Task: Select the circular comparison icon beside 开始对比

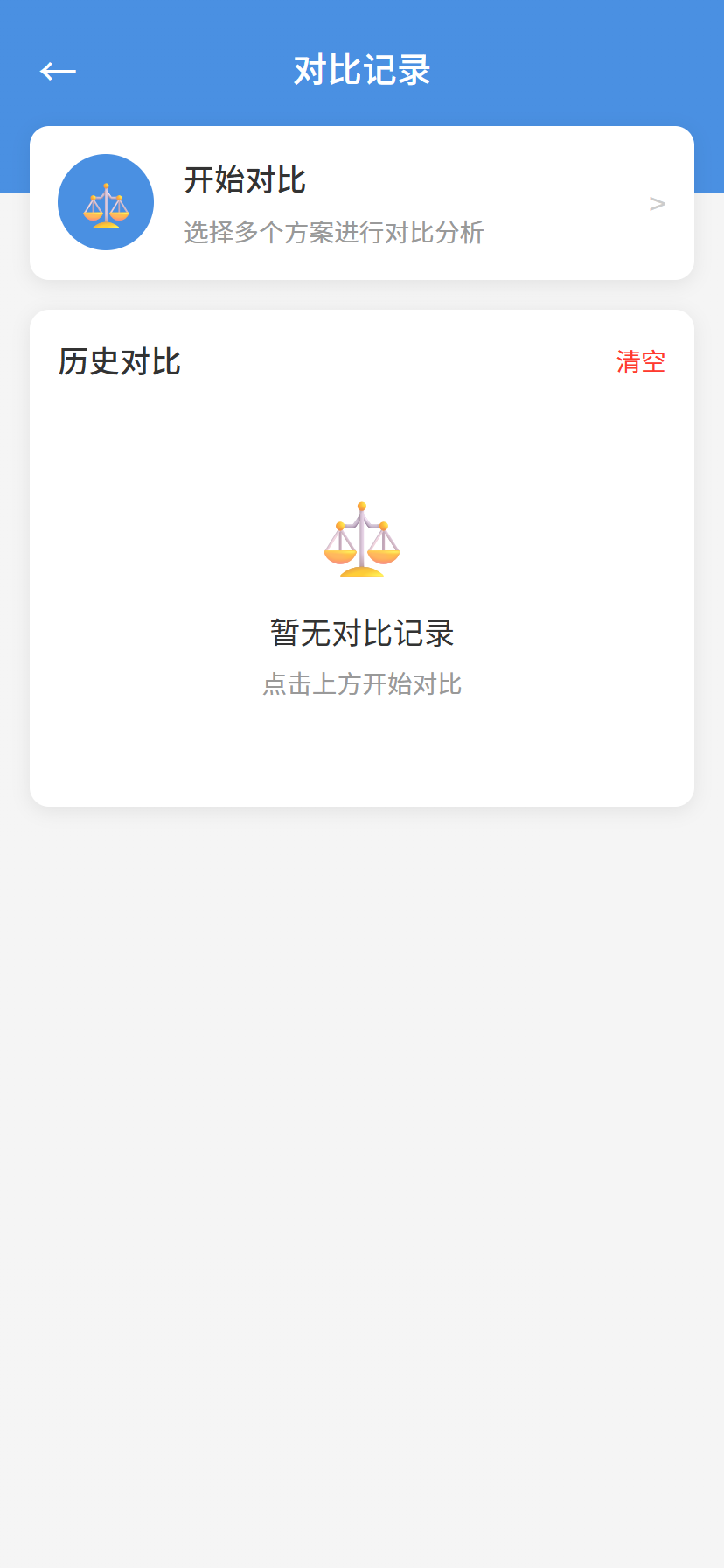Action: [x=105, y=201]
